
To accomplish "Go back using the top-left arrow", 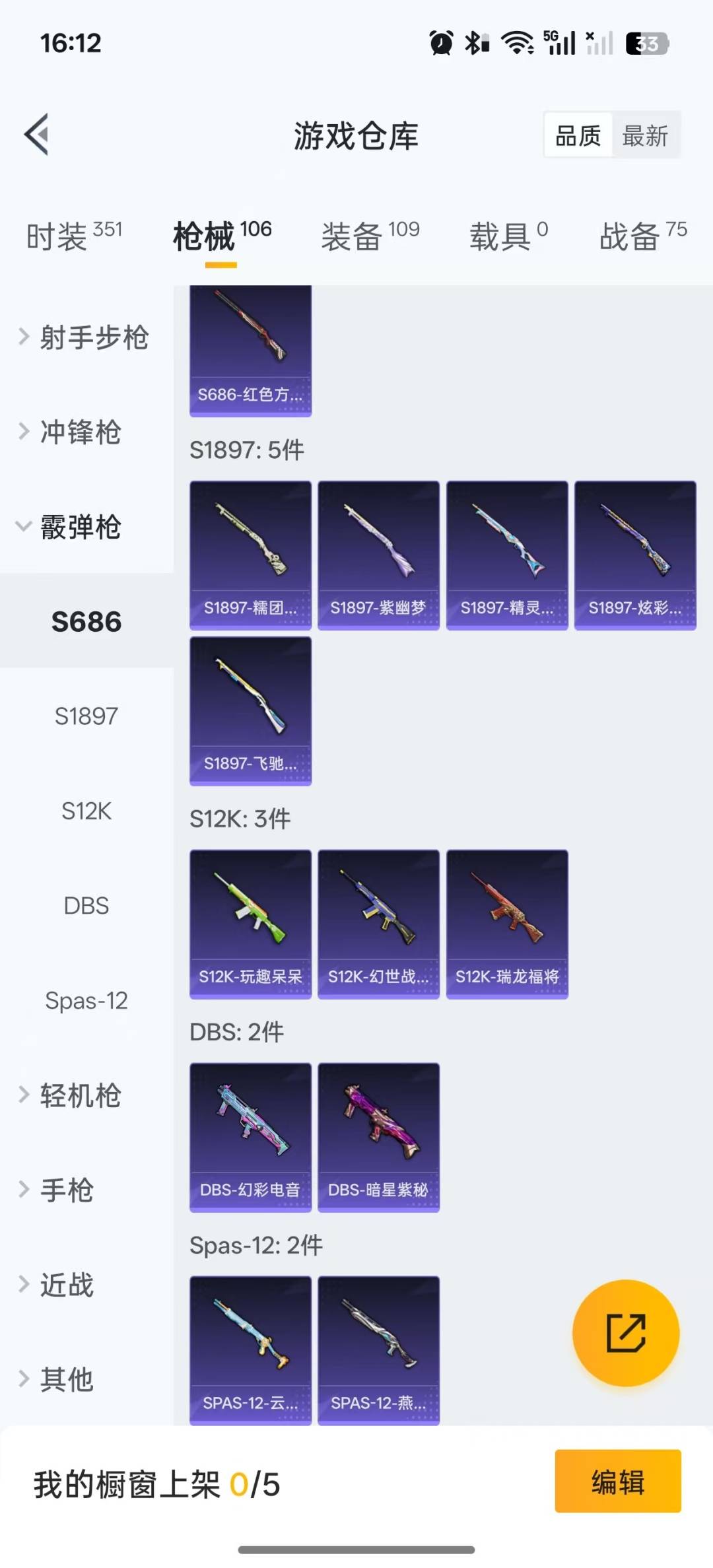I will click(x=37, y=135).
